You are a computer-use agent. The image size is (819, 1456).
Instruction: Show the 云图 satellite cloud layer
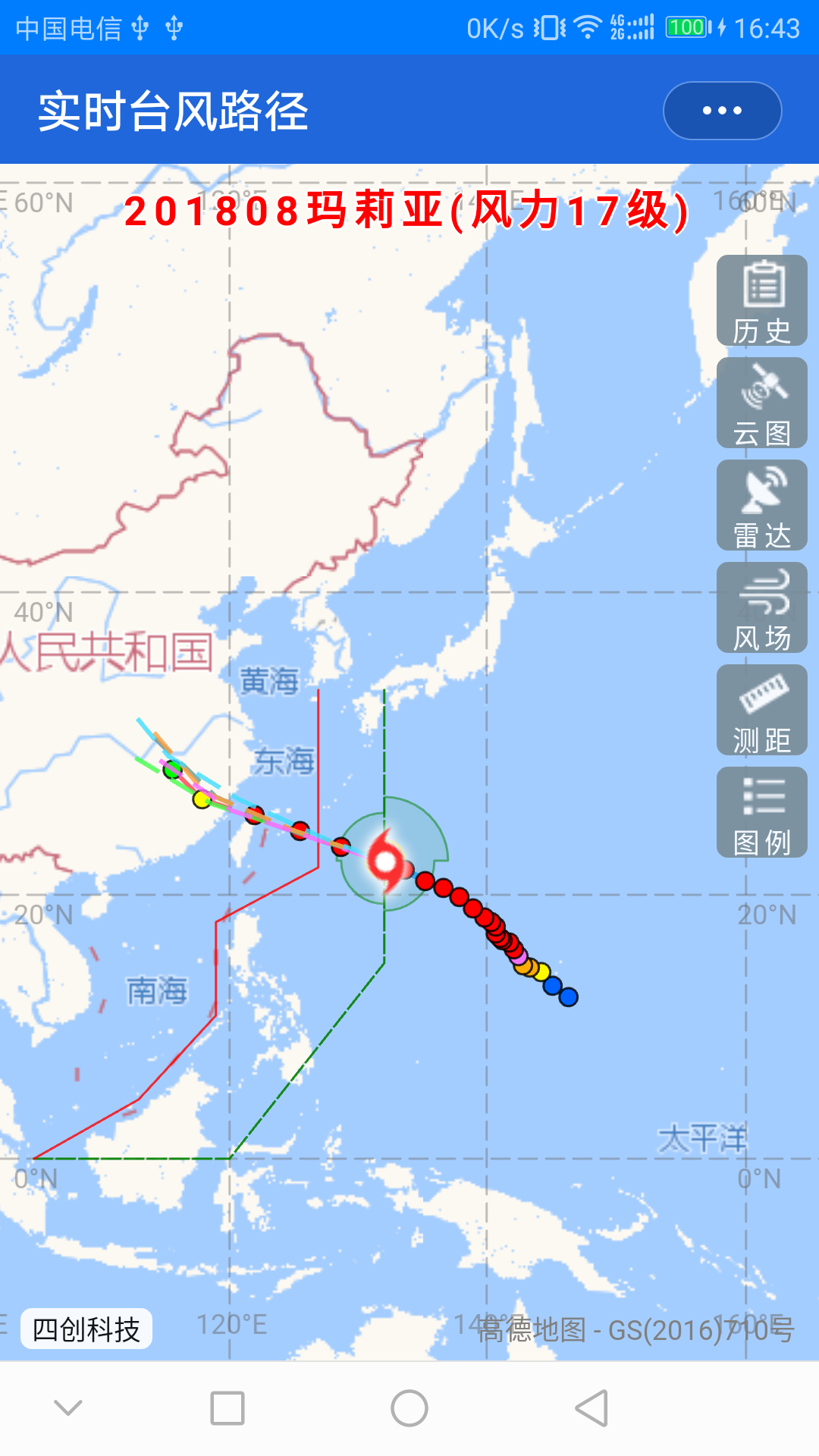click(761, 403)
